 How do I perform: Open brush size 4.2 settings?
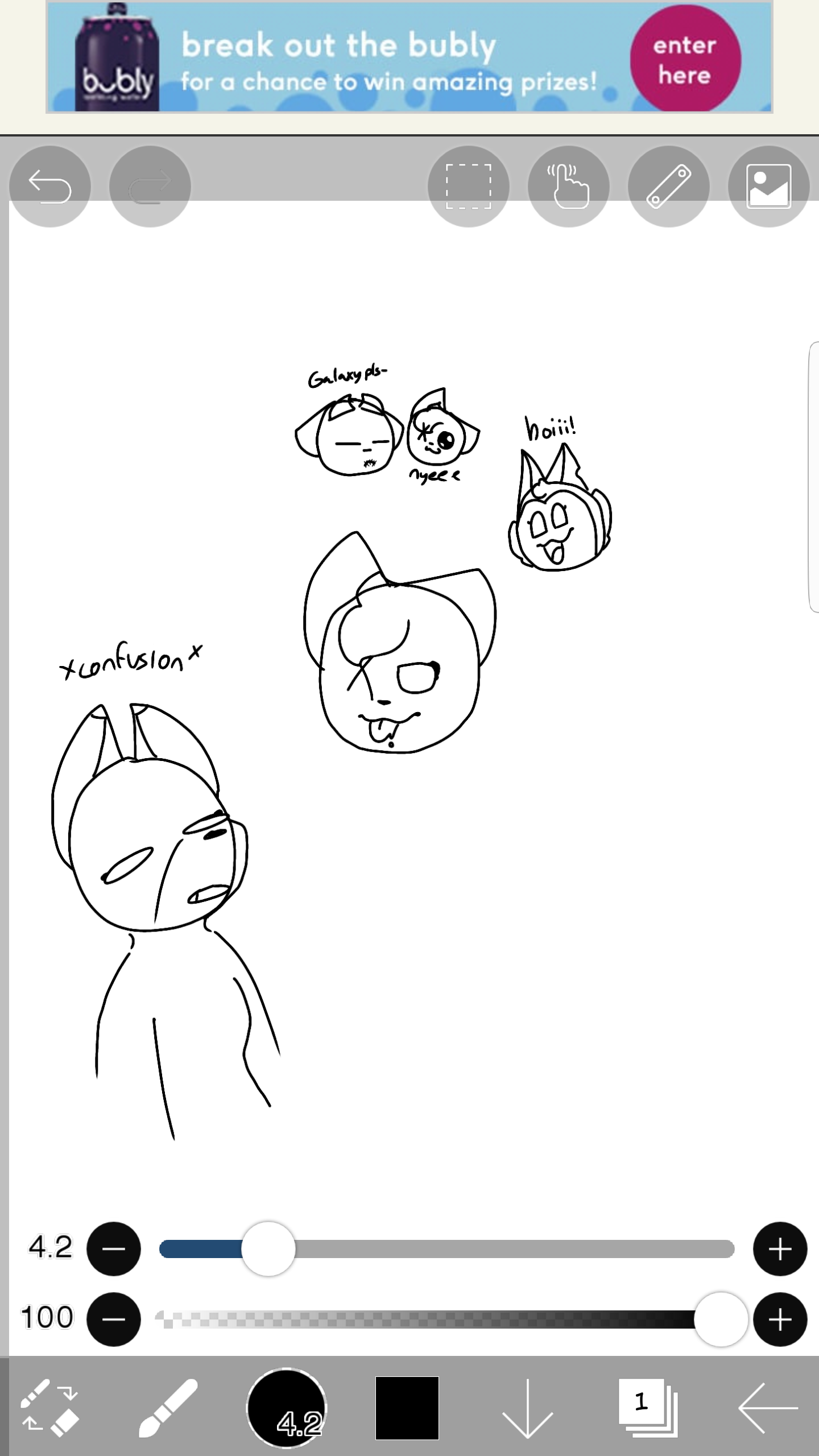click(x=287, y=1408)
